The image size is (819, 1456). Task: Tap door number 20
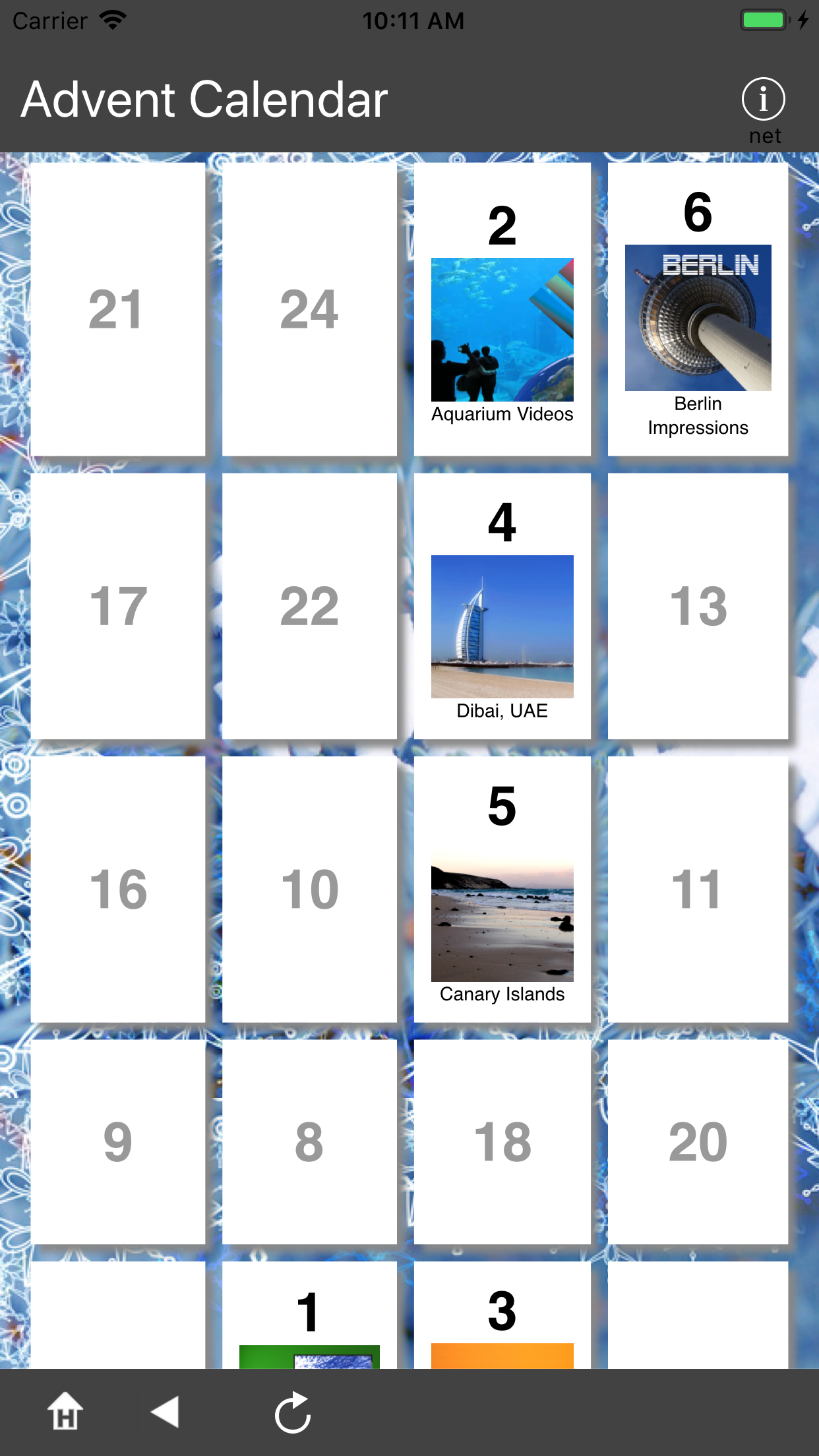click(x=698, y=1142)
